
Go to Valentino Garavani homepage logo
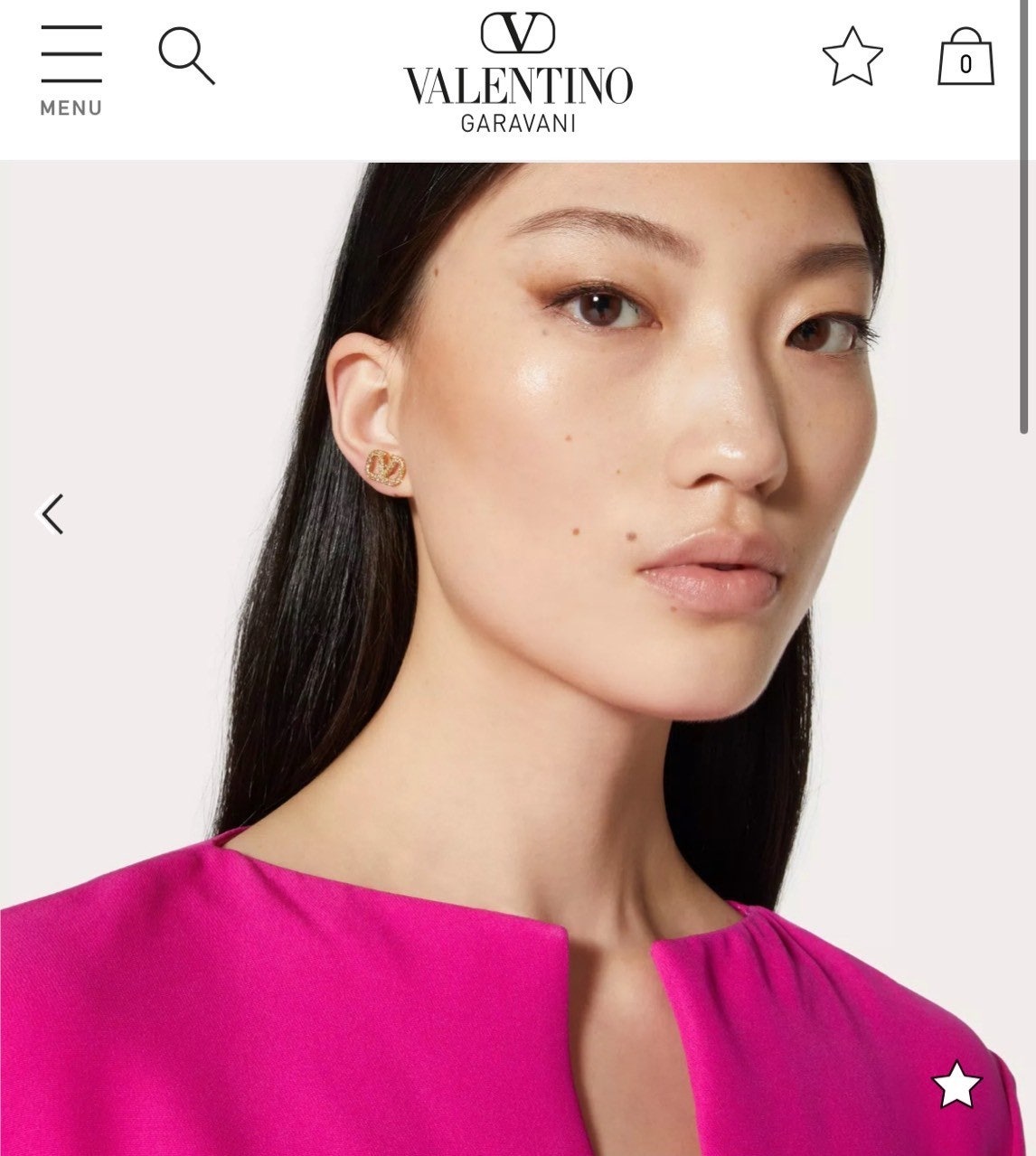coord(517,74)
